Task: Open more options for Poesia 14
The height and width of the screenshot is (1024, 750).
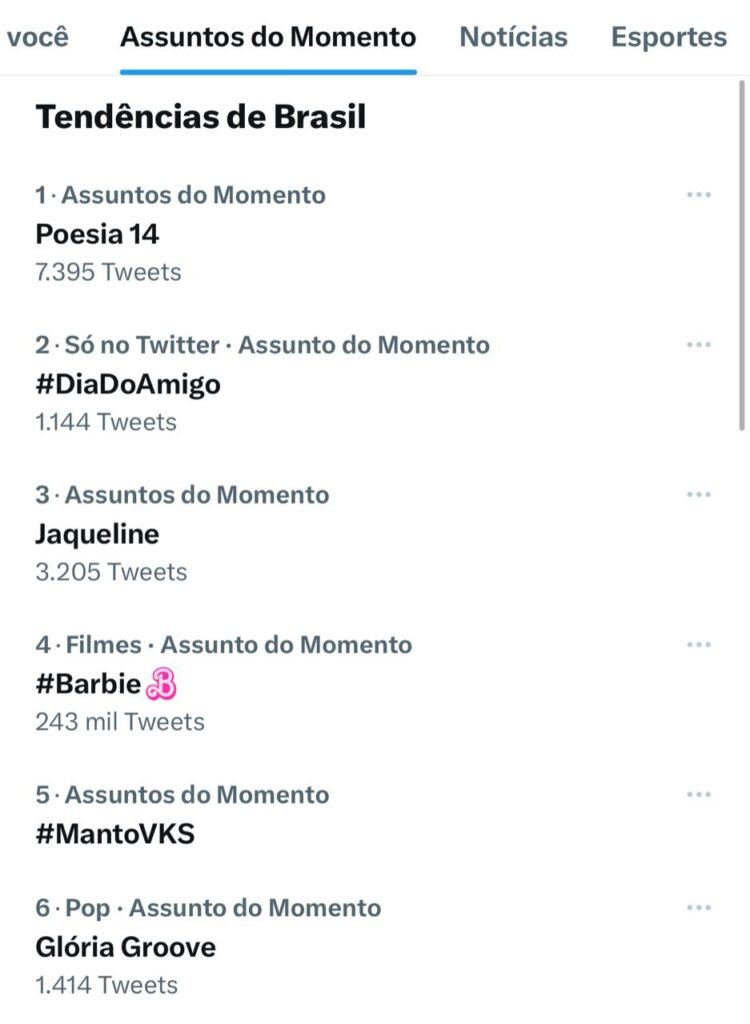Action: (699, 195)
